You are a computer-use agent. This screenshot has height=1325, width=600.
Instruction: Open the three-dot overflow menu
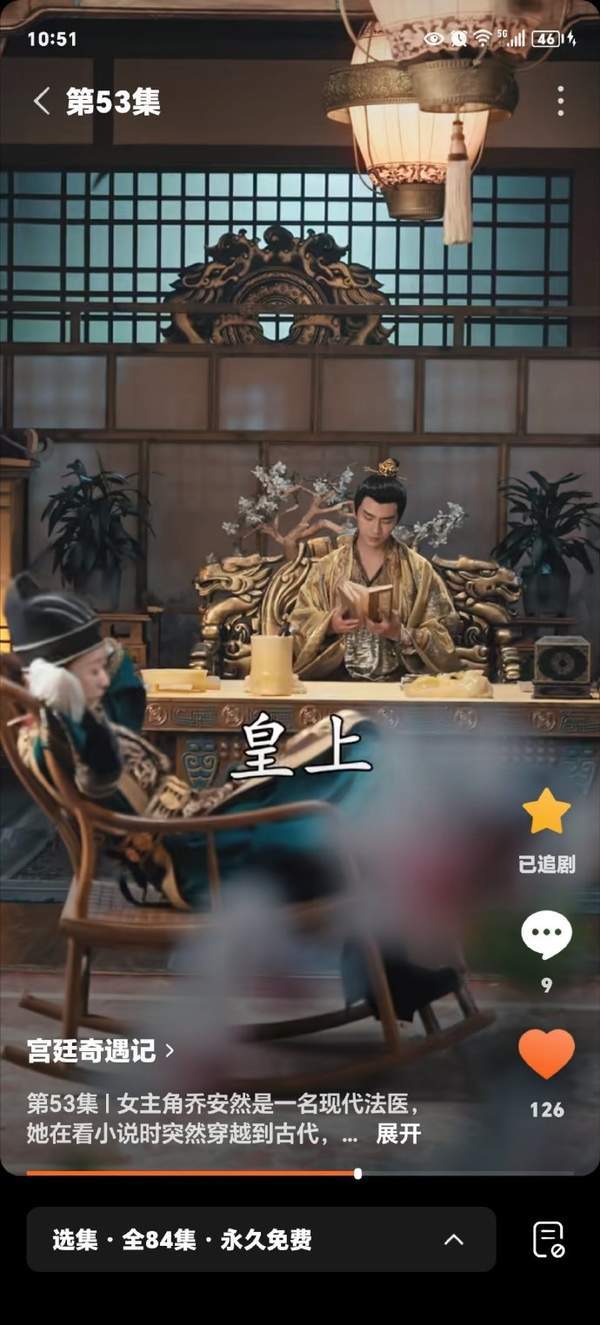[560, 101]
